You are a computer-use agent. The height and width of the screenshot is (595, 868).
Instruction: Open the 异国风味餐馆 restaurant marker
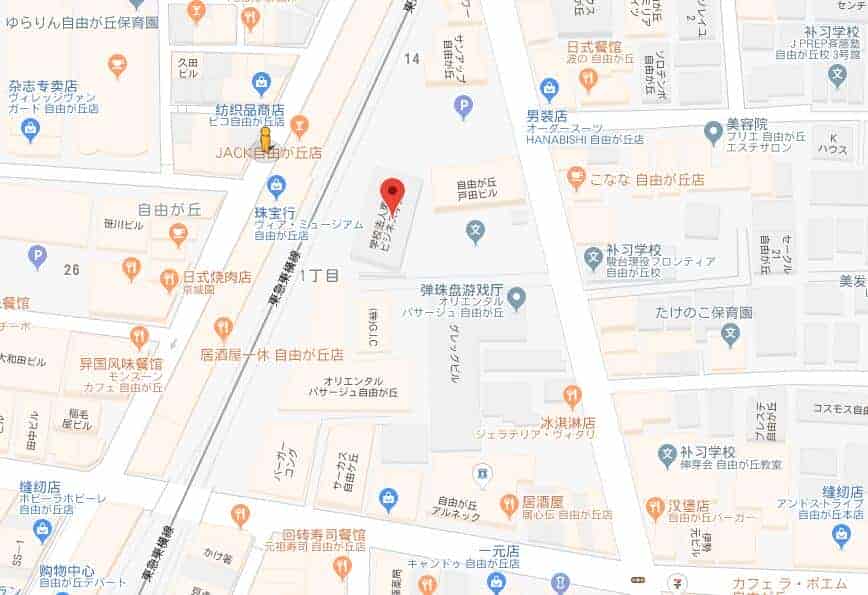coord(138,337)
